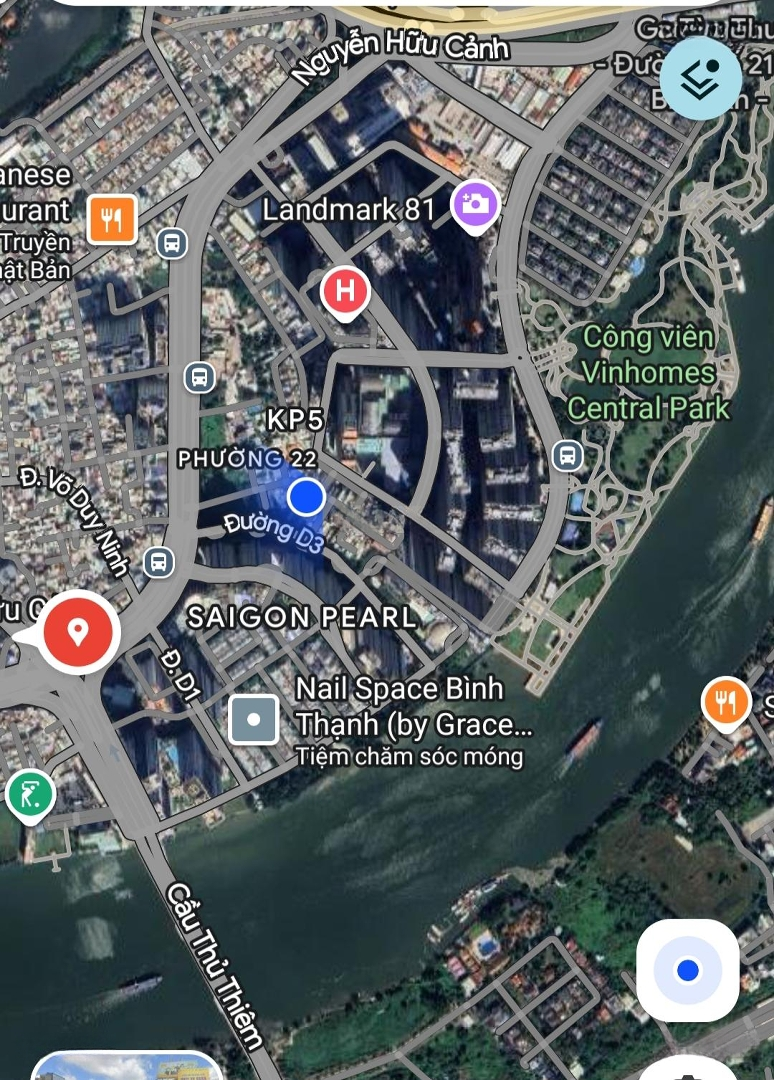
Task: Open the Street View preview thumbnail
Action: click(125, 1066)
